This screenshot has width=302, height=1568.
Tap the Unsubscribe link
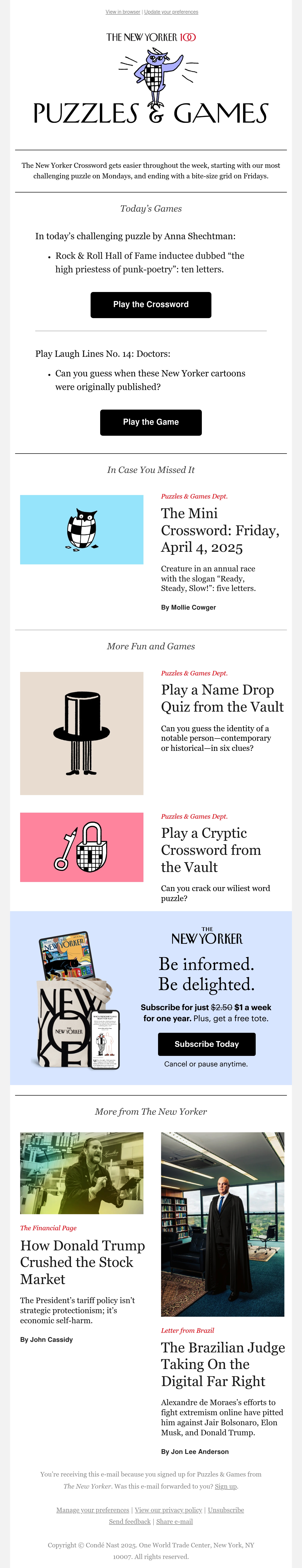(226, 1510)
